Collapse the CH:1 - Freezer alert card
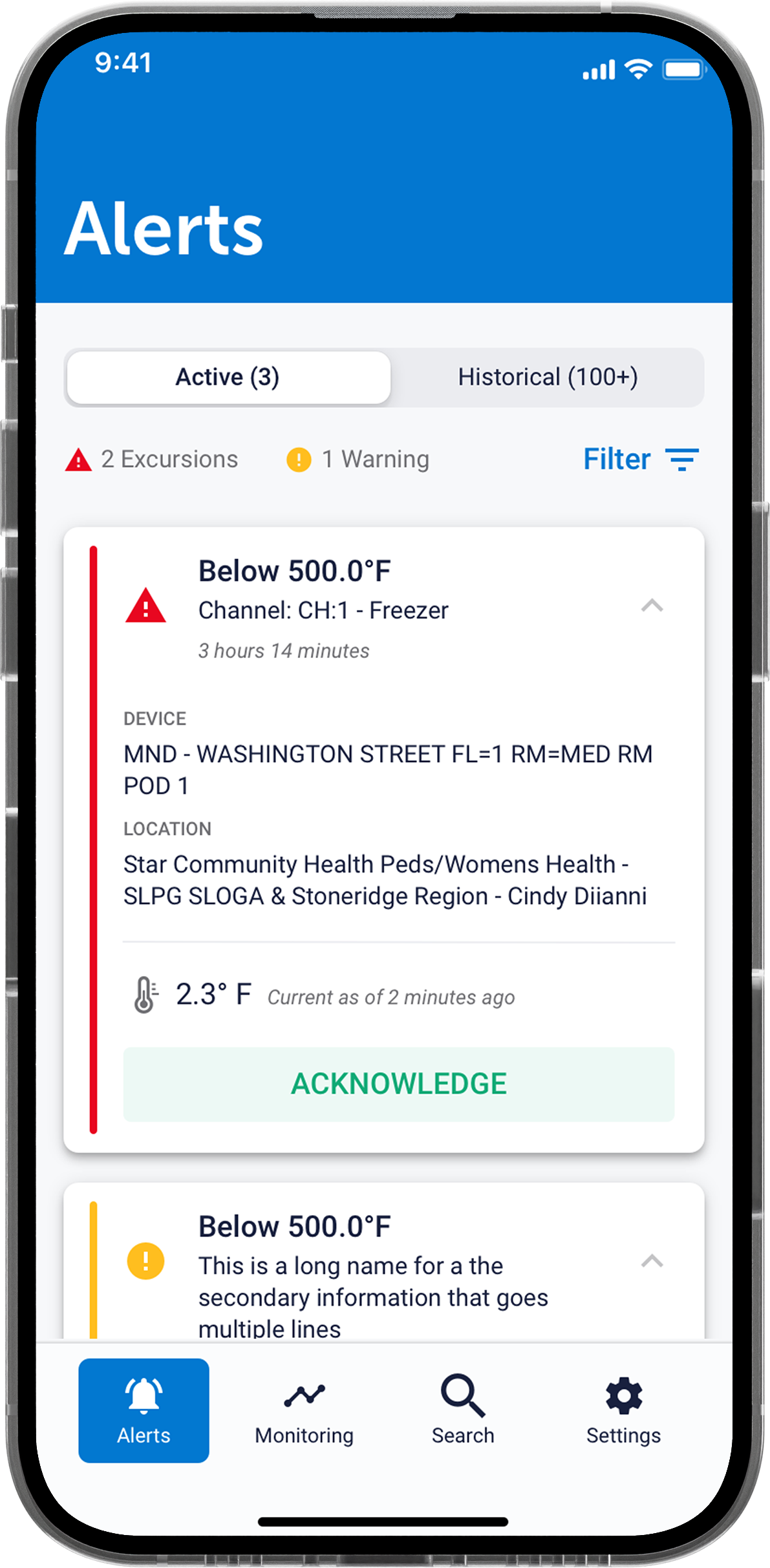Image resolution: width=770 pixels, height=1568 pixels. 652,606
